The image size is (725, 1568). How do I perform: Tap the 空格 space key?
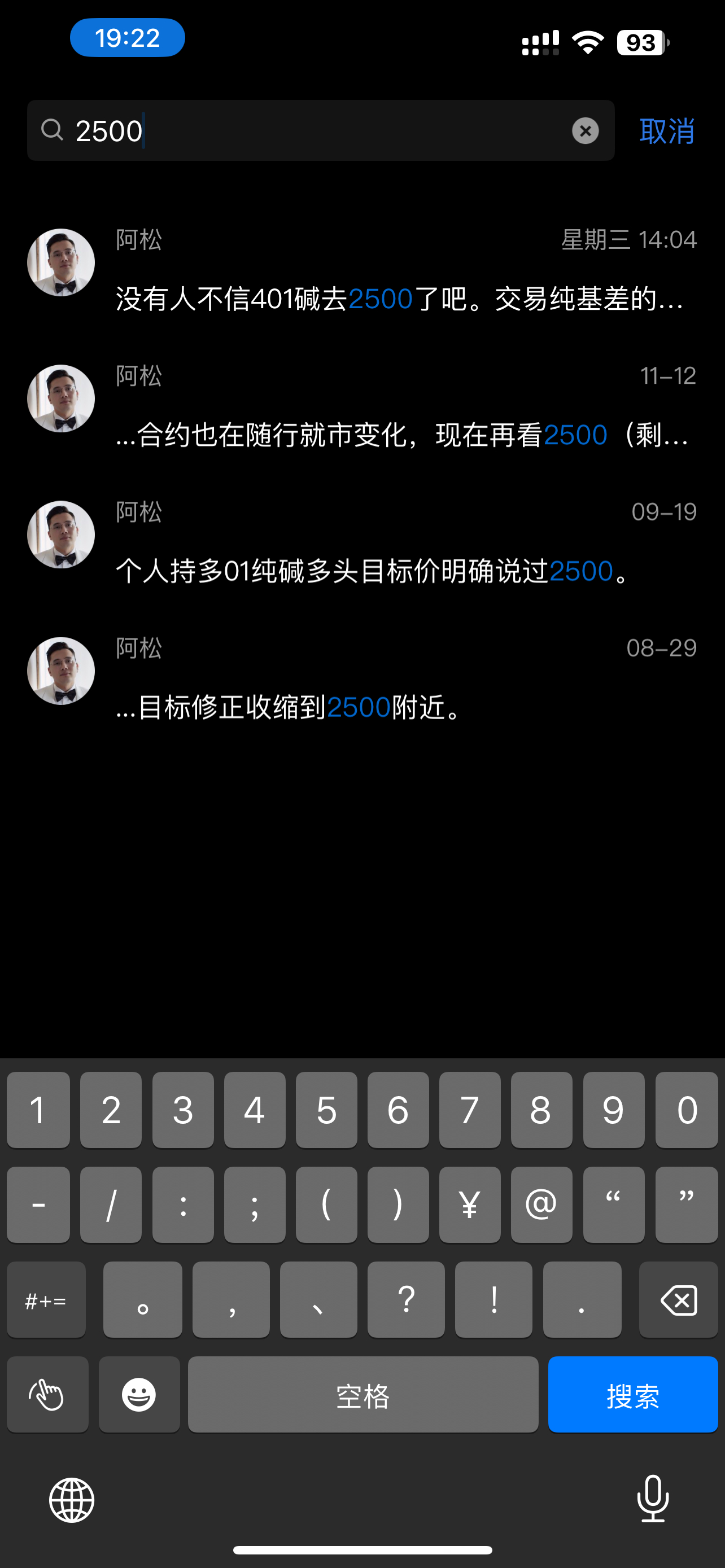click(363, 1395)
